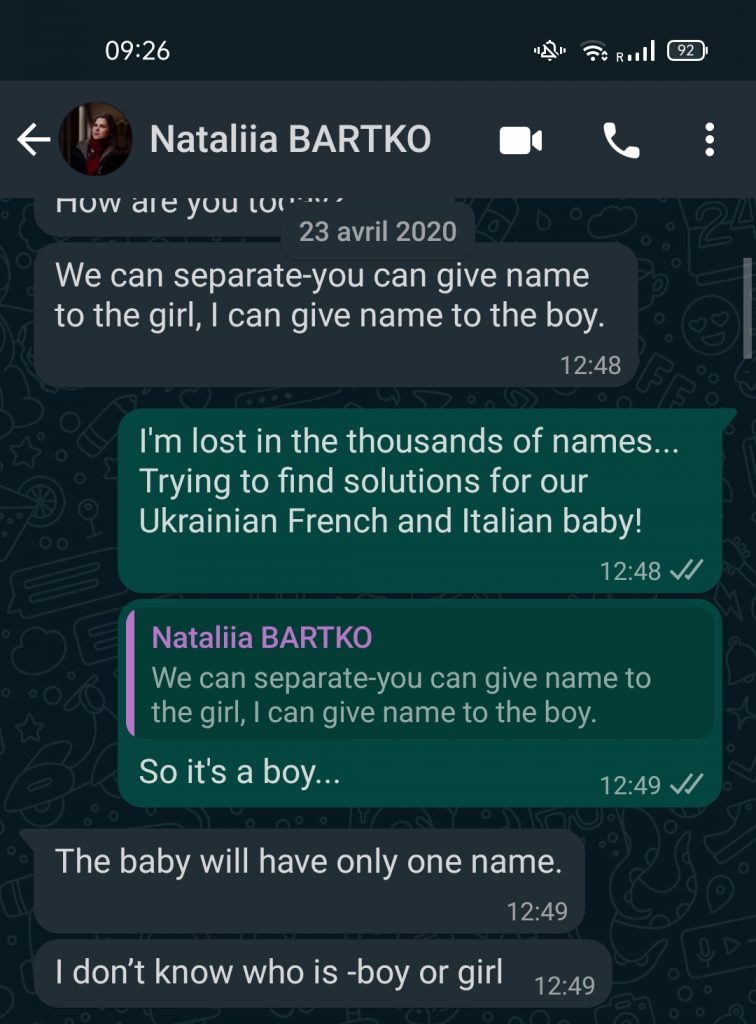Jump to the quoted message in reply
Viewport: 756px width, 1024px height.
(x=420, y=674)
